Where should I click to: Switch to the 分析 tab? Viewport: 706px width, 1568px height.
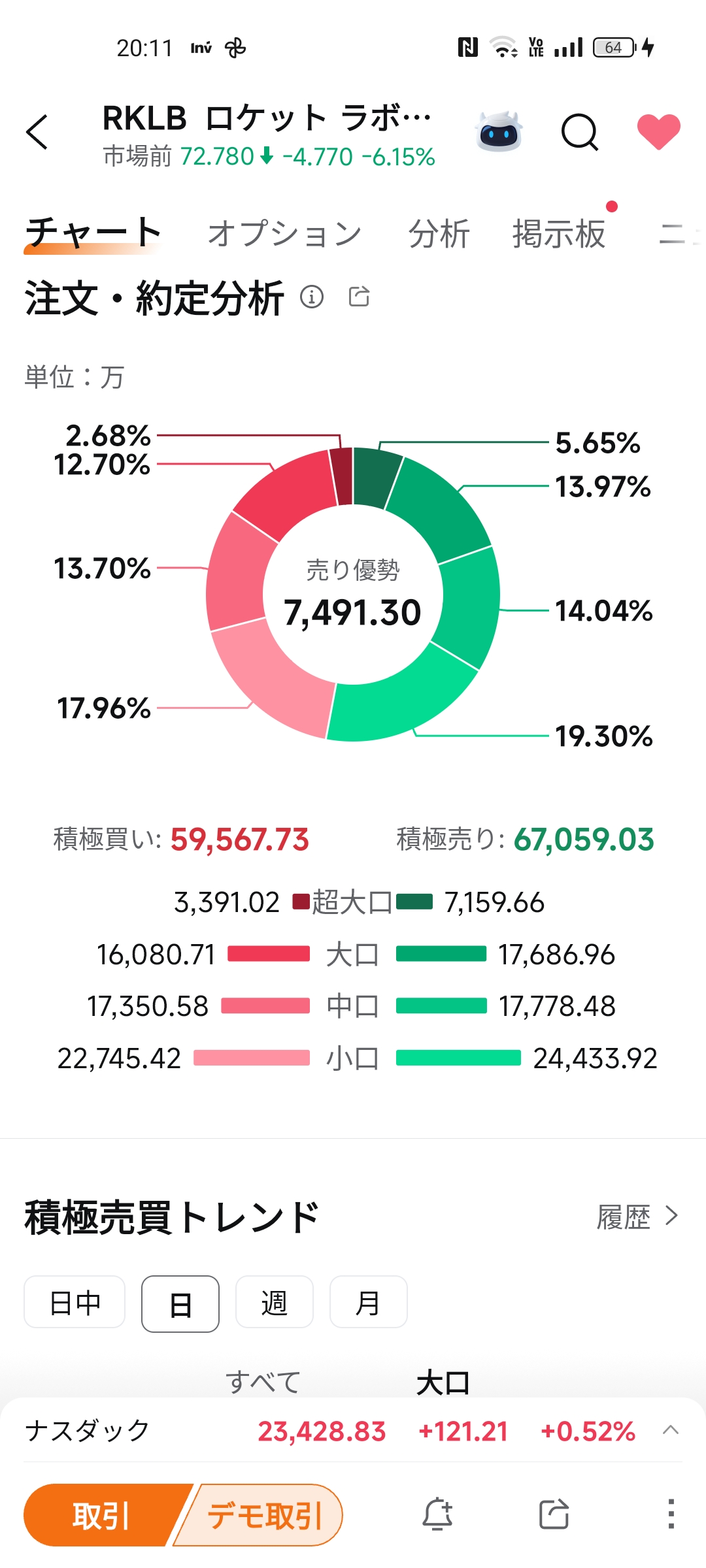pos(439,234)
